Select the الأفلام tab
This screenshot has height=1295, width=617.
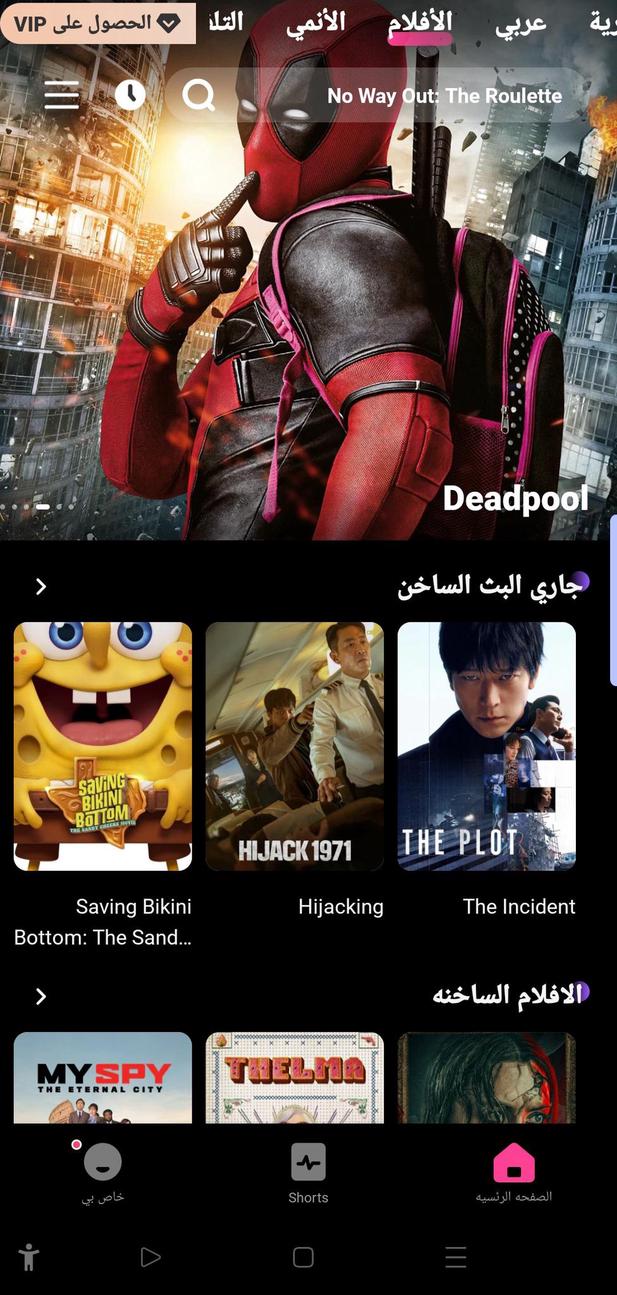(420, 24)
